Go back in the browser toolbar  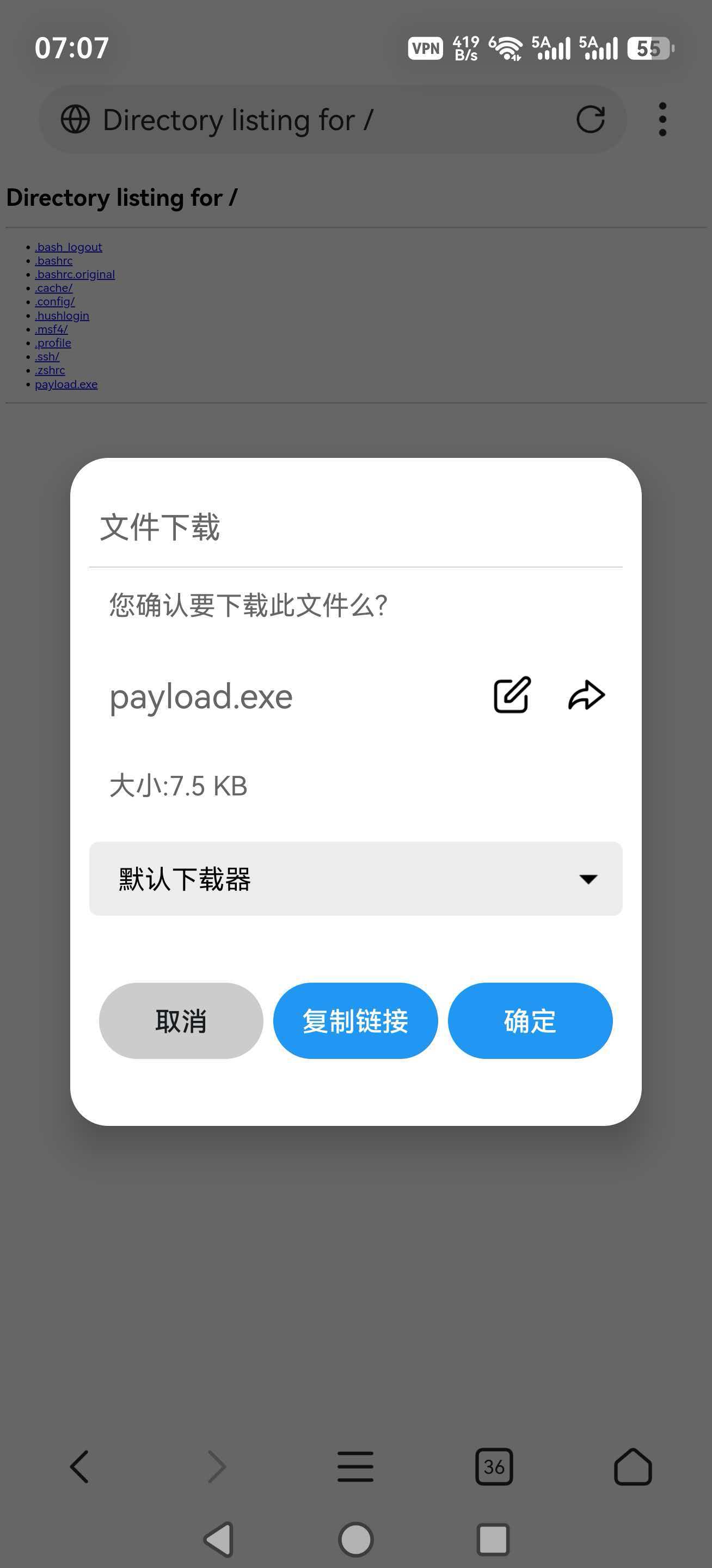point(79,1466)
